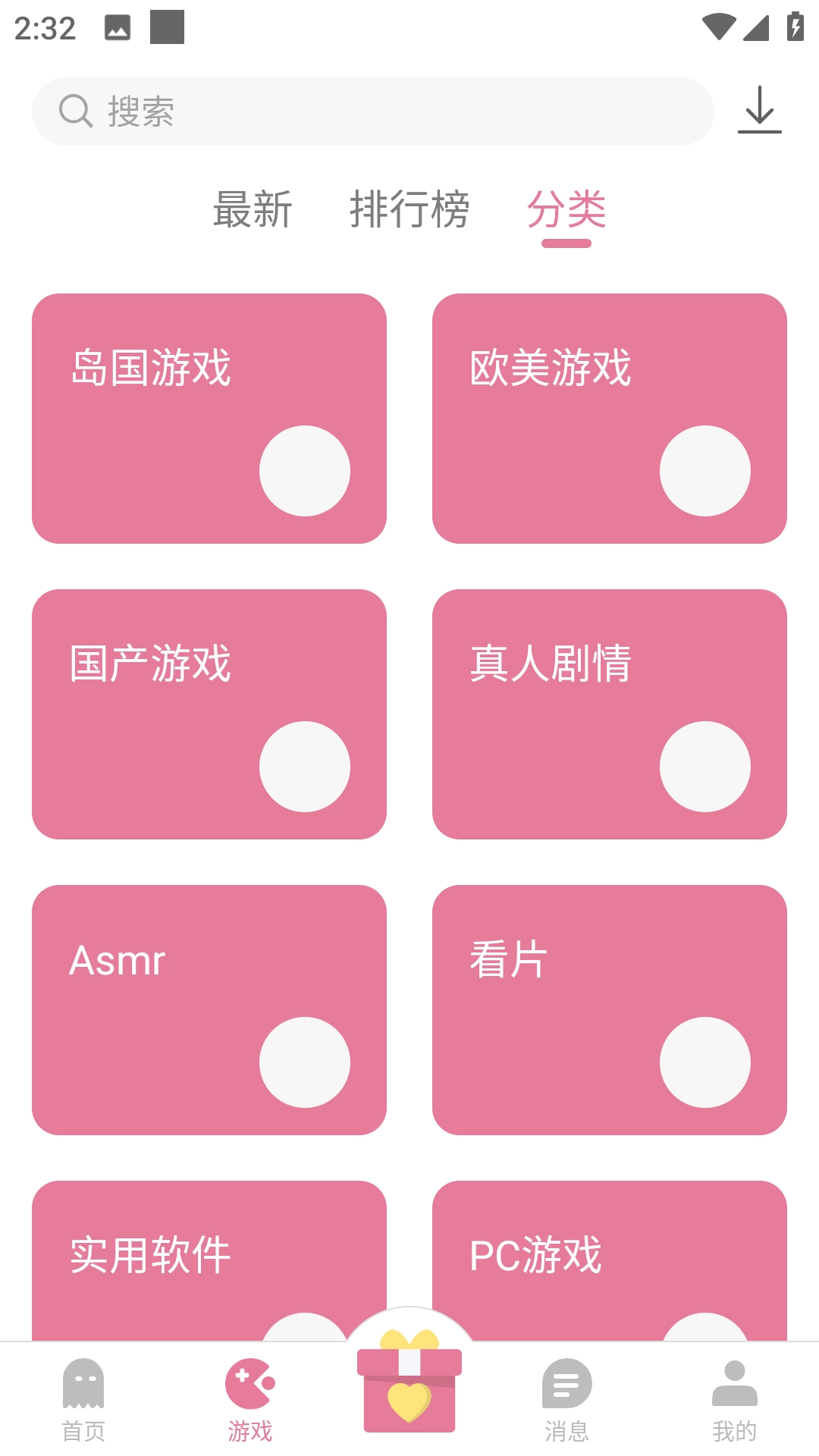
Task: Tap the download arrow icon beside search
Action: 759,110
